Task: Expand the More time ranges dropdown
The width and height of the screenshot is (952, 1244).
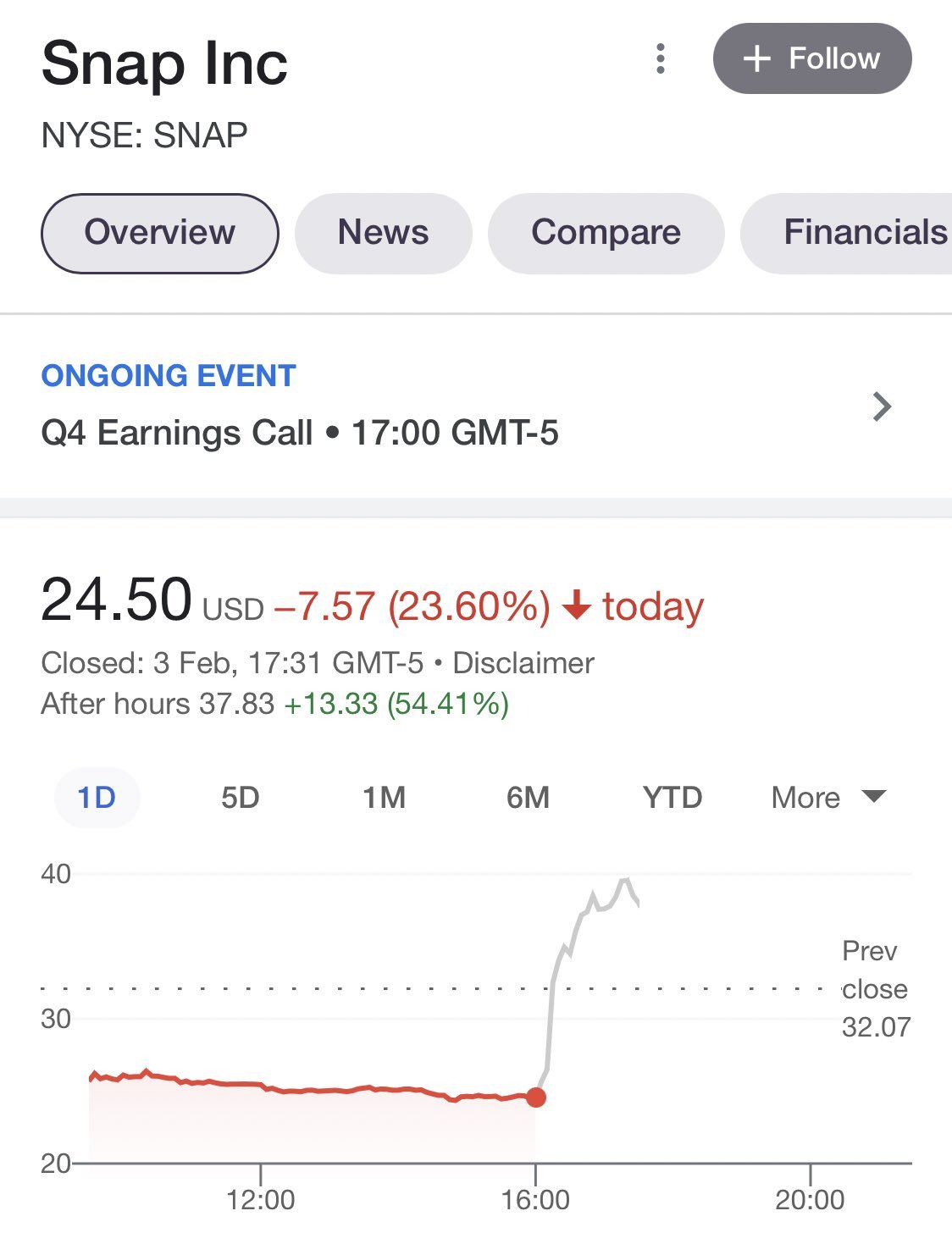Action: pos(827,797)
